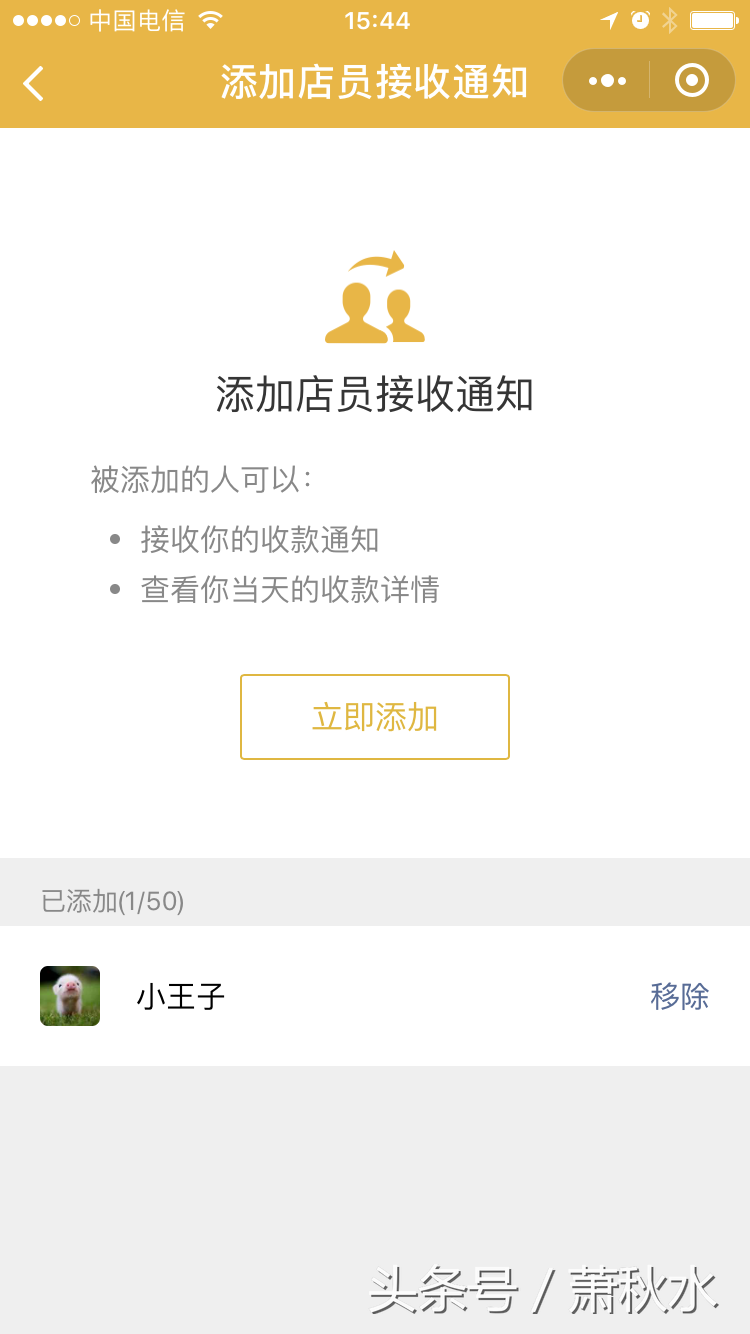Close the mini program with the circle icon
This screenshot has width=750, height=1334.
point(692,81)
